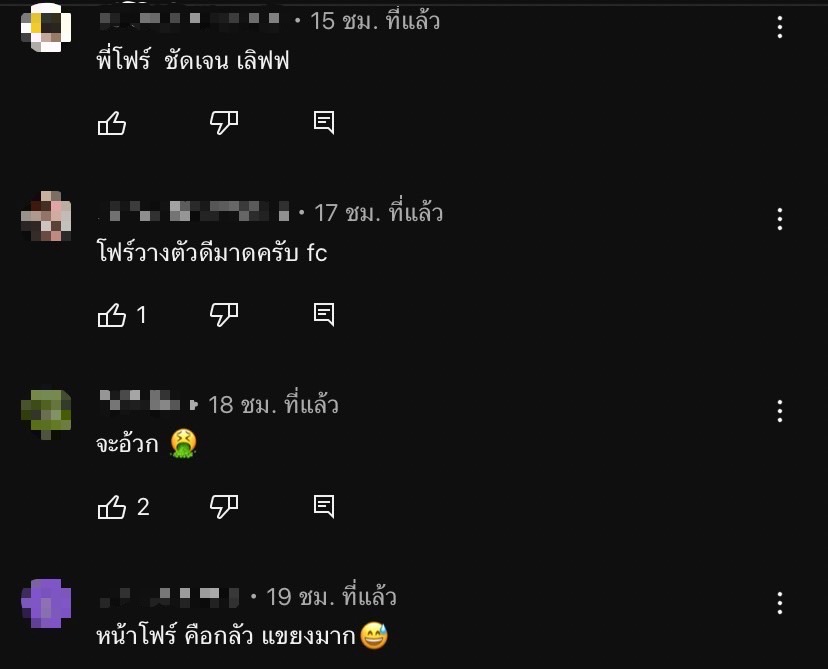Dislike the comment 'จะอ้วก'
828x669 pixels.
[223, 507]
